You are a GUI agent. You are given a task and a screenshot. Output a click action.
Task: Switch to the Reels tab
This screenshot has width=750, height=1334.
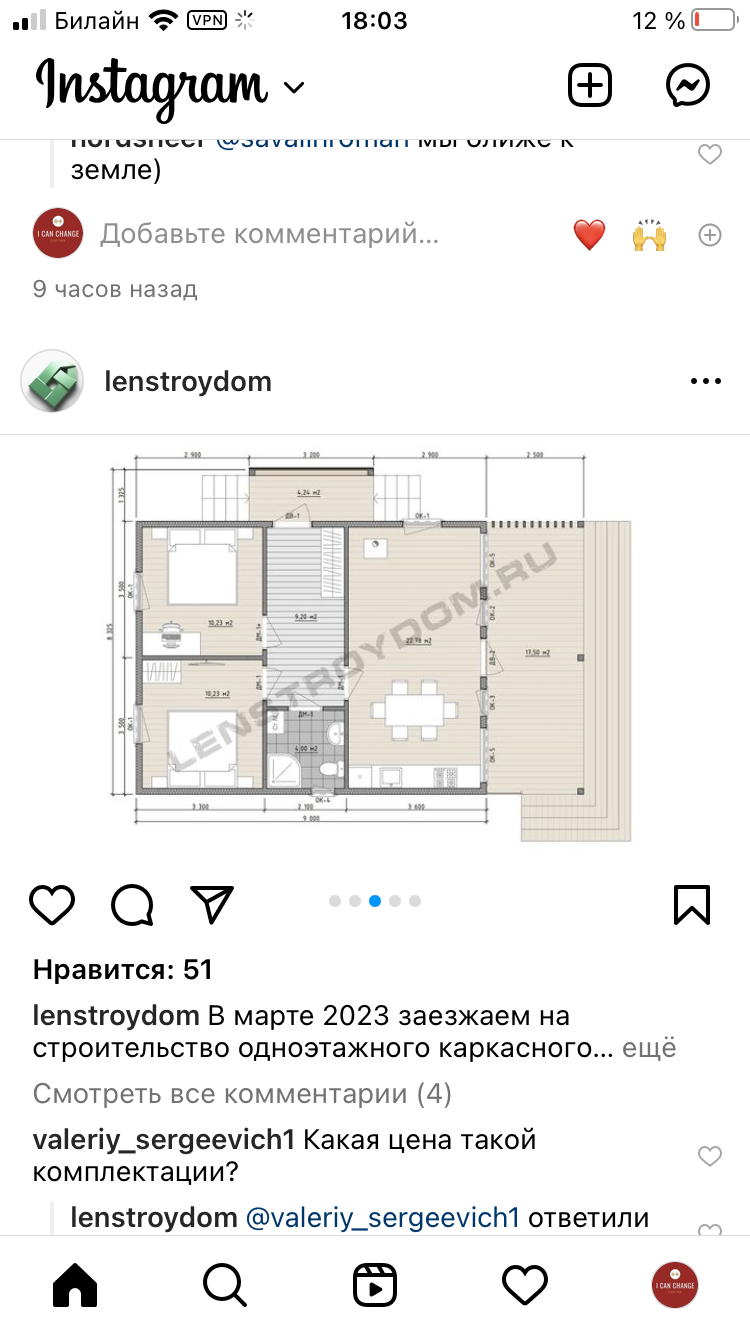(375, 1285)
